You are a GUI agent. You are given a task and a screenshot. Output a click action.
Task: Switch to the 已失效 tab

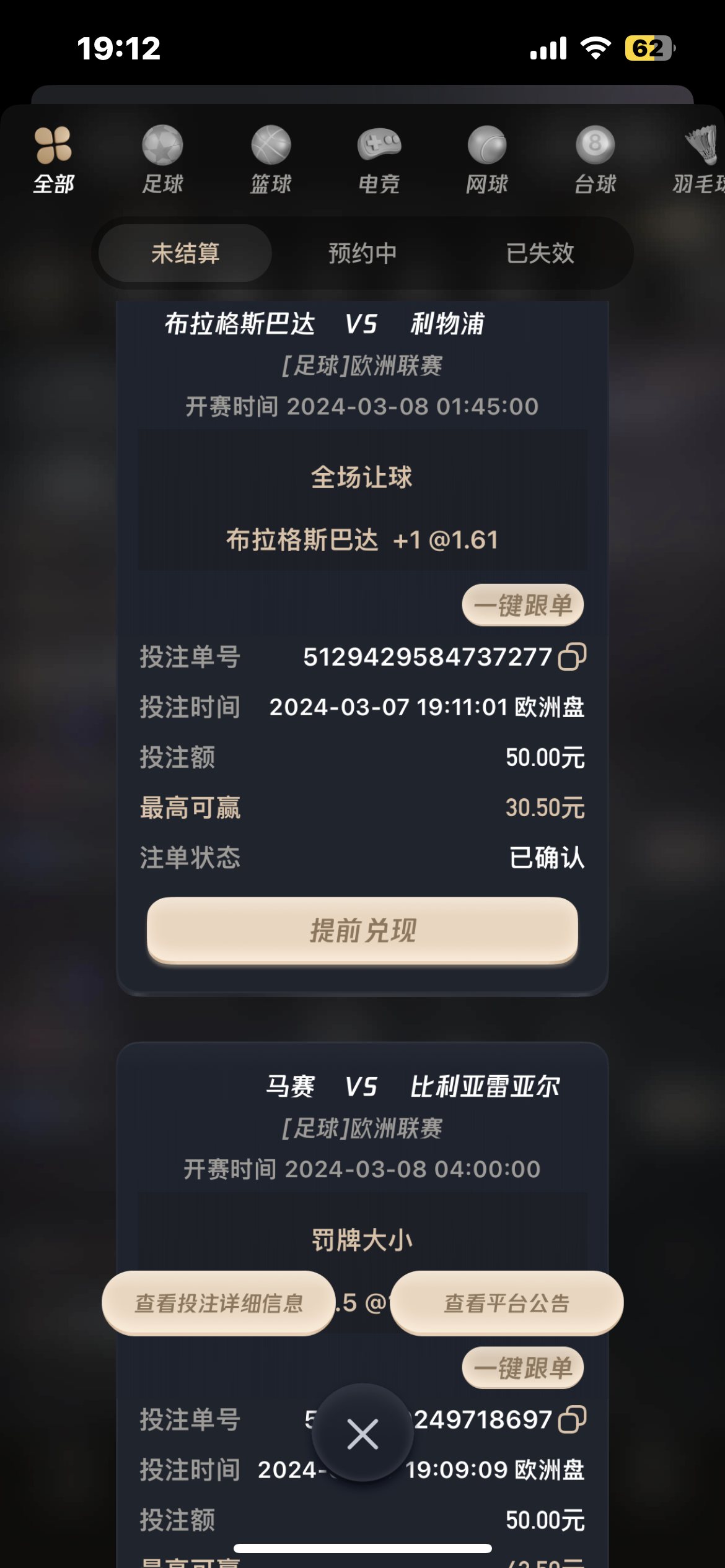coord(540,253)
